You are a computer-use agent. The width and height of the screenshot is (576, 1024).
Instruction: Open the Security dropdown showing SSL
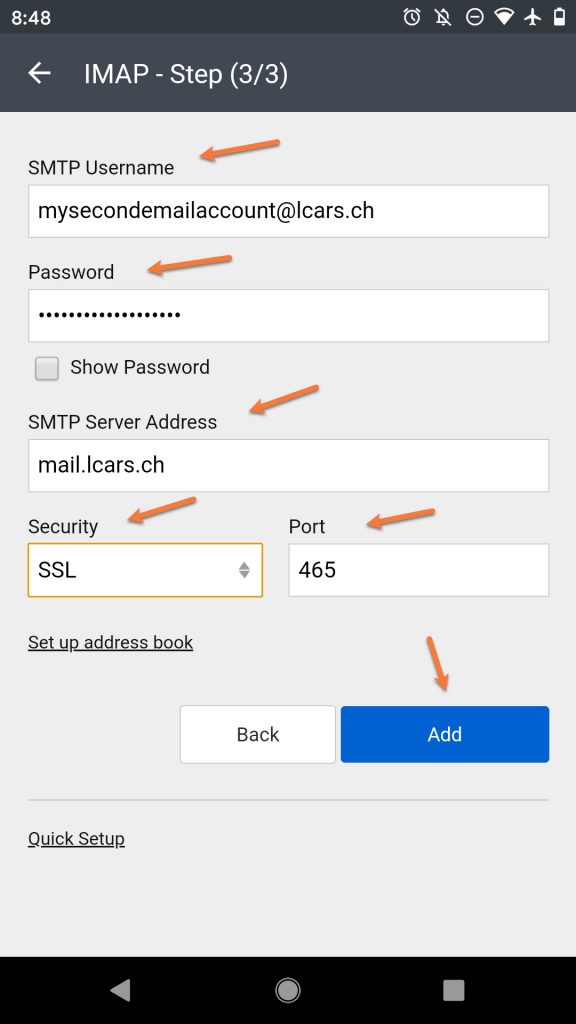(145, 570)
